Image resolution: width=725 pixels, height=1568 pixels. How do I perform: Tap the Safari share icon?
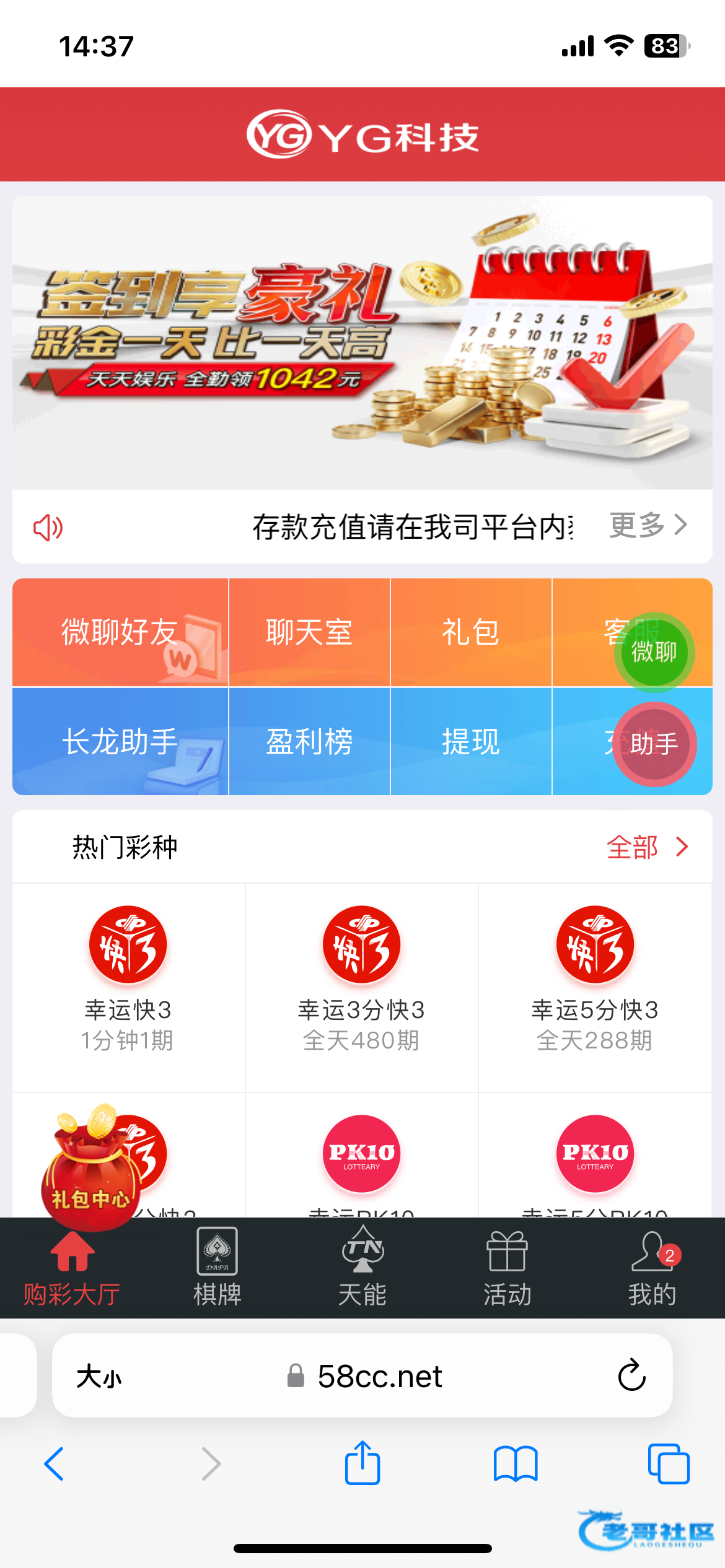click(362, 1463)
